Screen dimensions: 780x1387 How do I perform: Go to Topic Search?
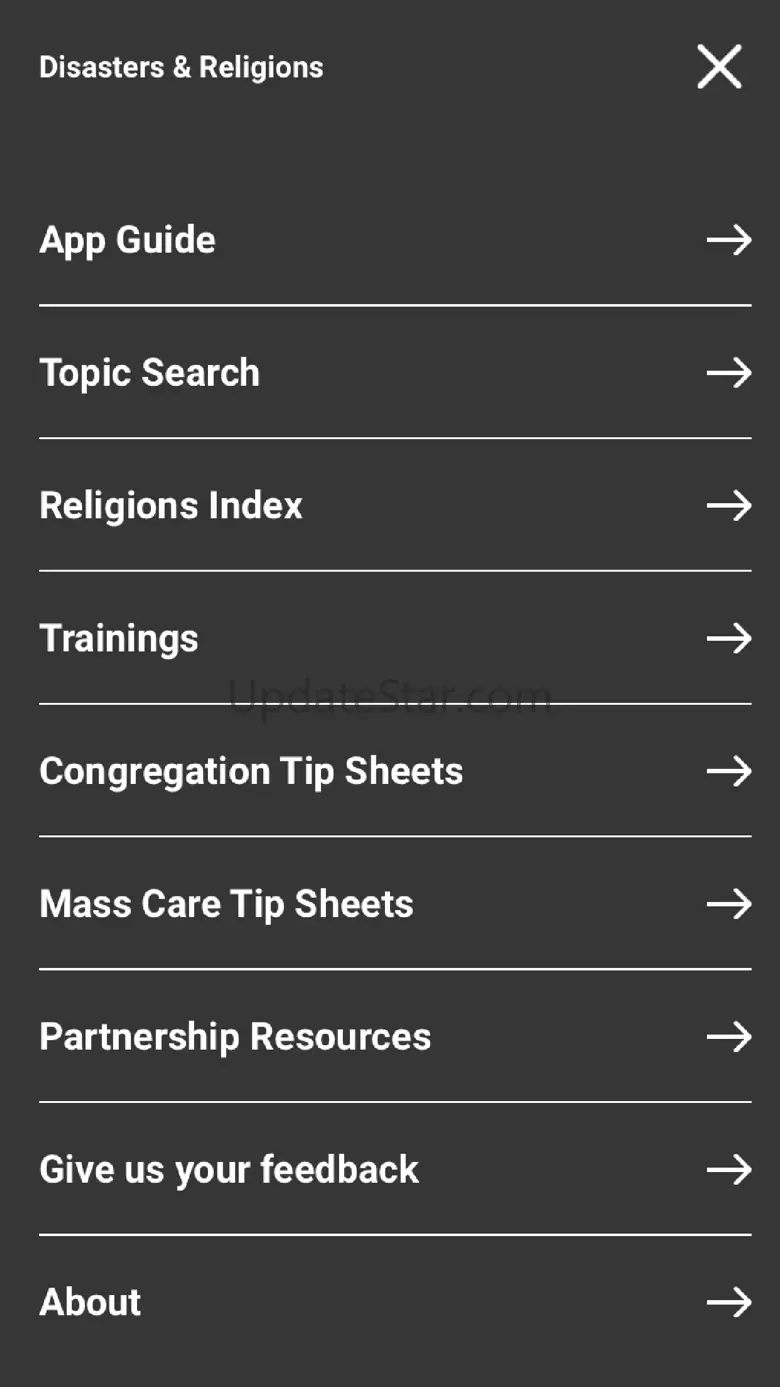coord(394,373)
